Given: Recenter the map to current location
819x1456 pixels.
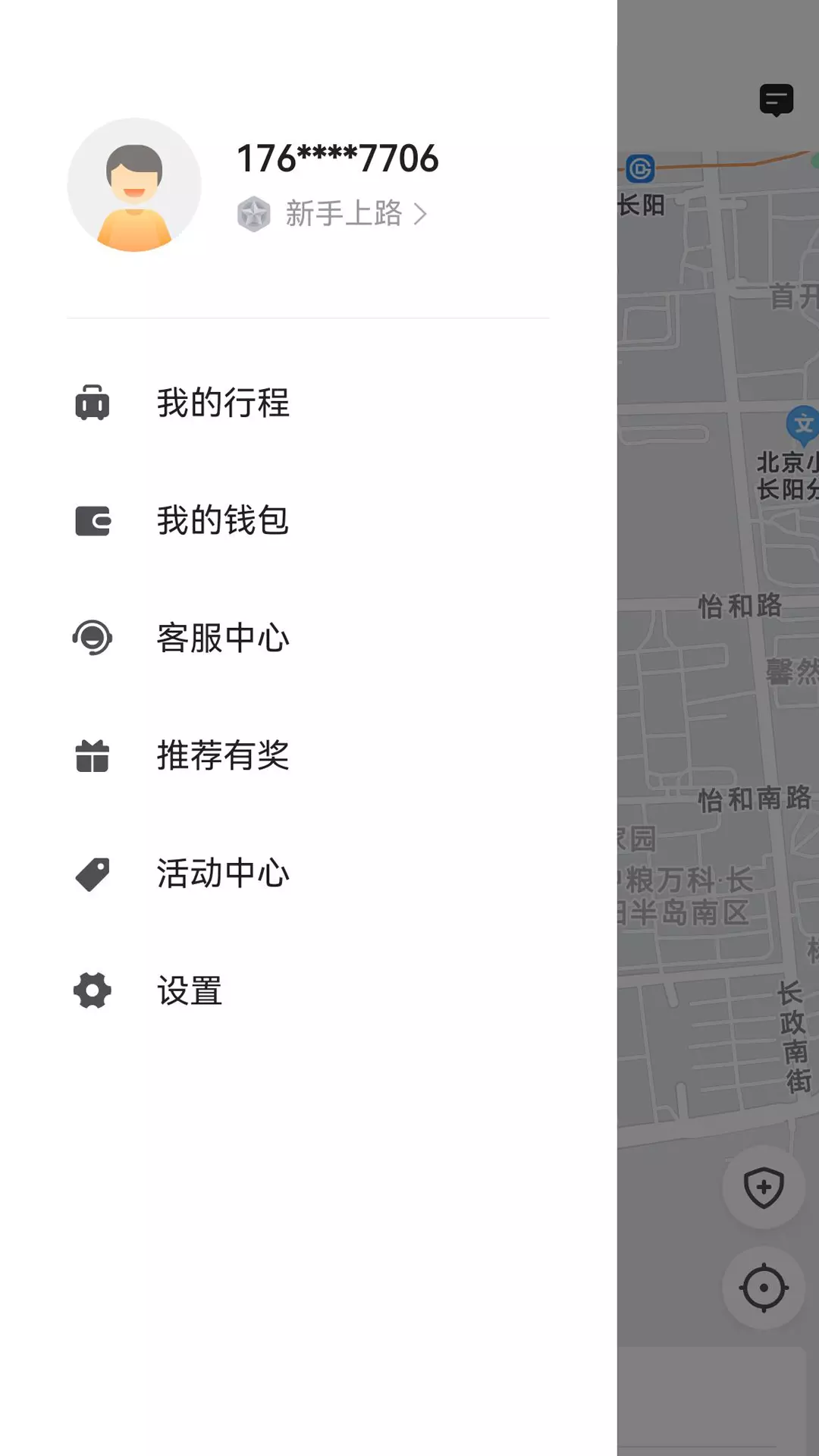Looking at the screenshot, I should click(764, 1288).
